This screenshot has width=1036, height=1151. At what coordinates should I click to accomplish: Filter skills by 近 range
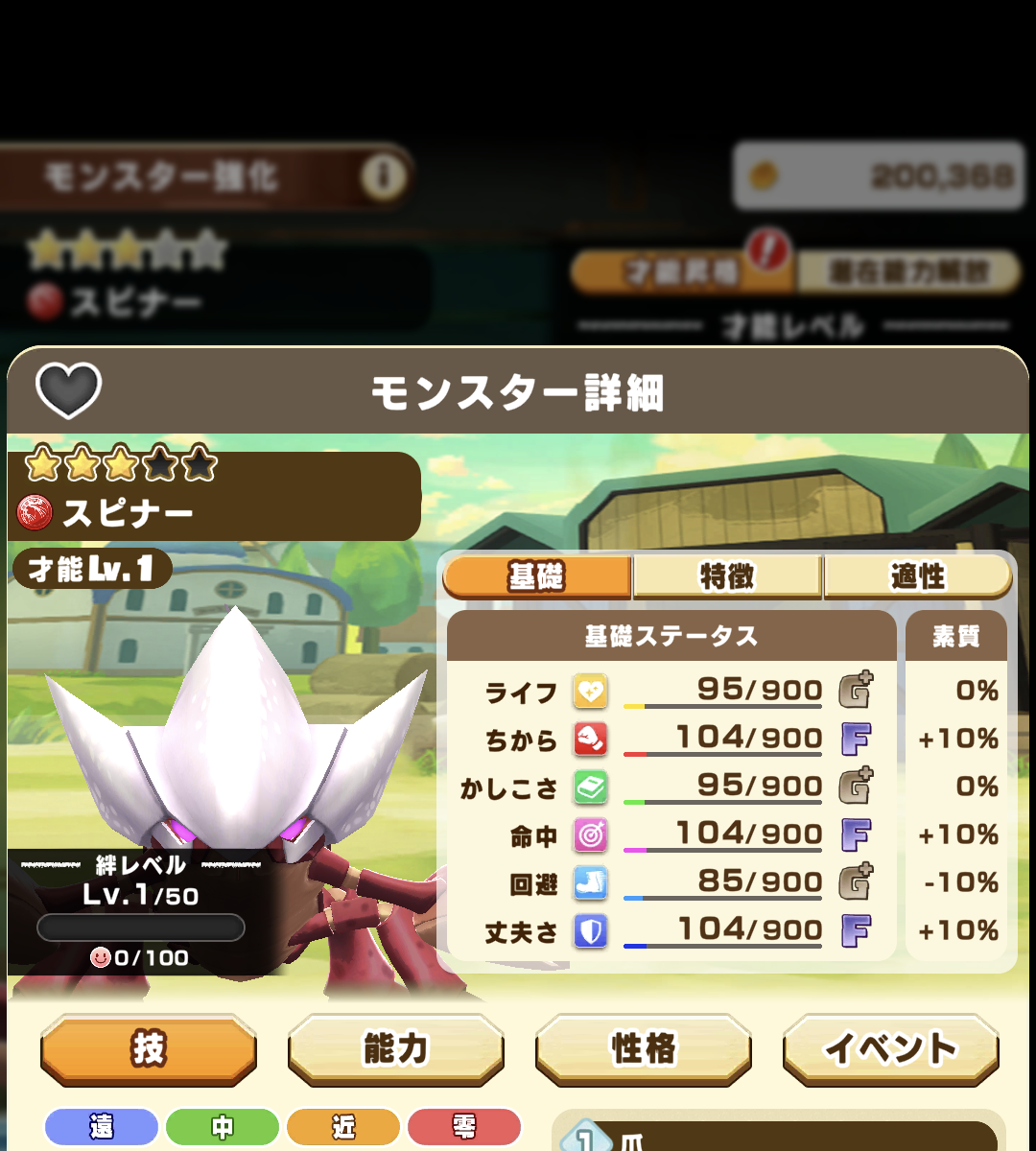[x=343, y=1127]
